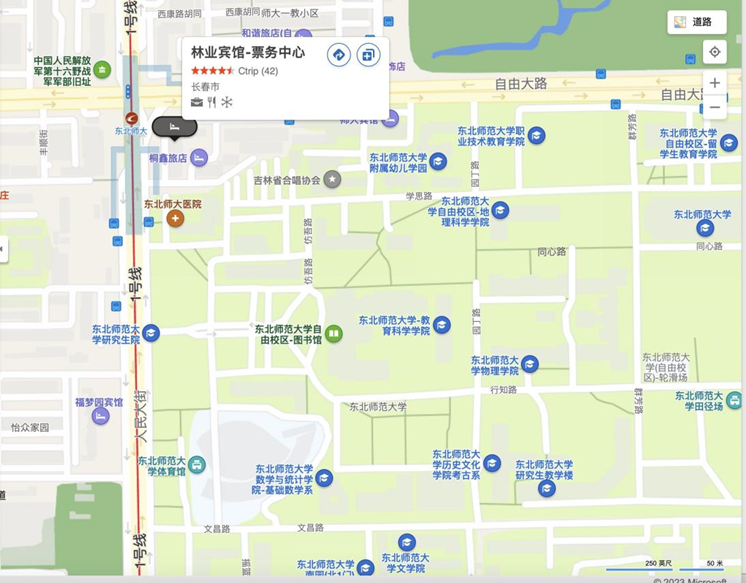
Task: Open 东北师范大学研究生院 marker
Action: (151, 333)
